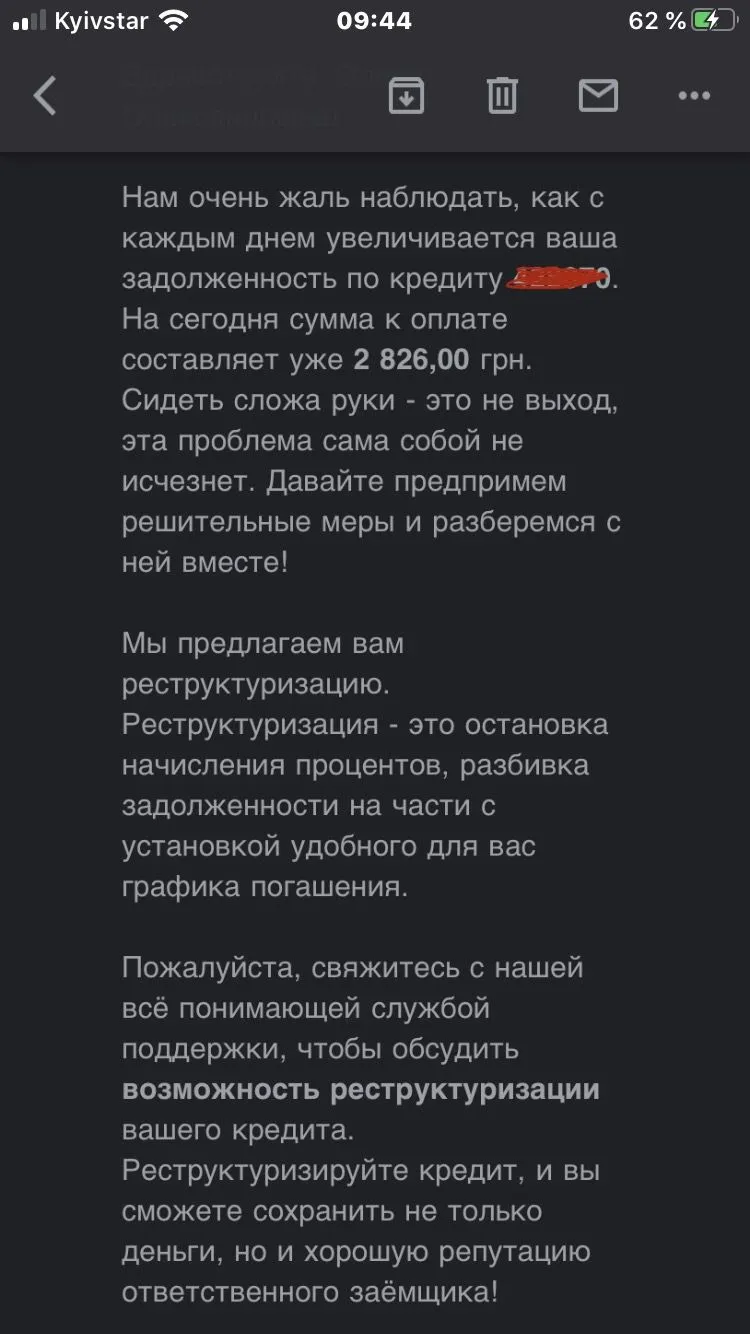Go back to the inbox

tap(46, 97)
